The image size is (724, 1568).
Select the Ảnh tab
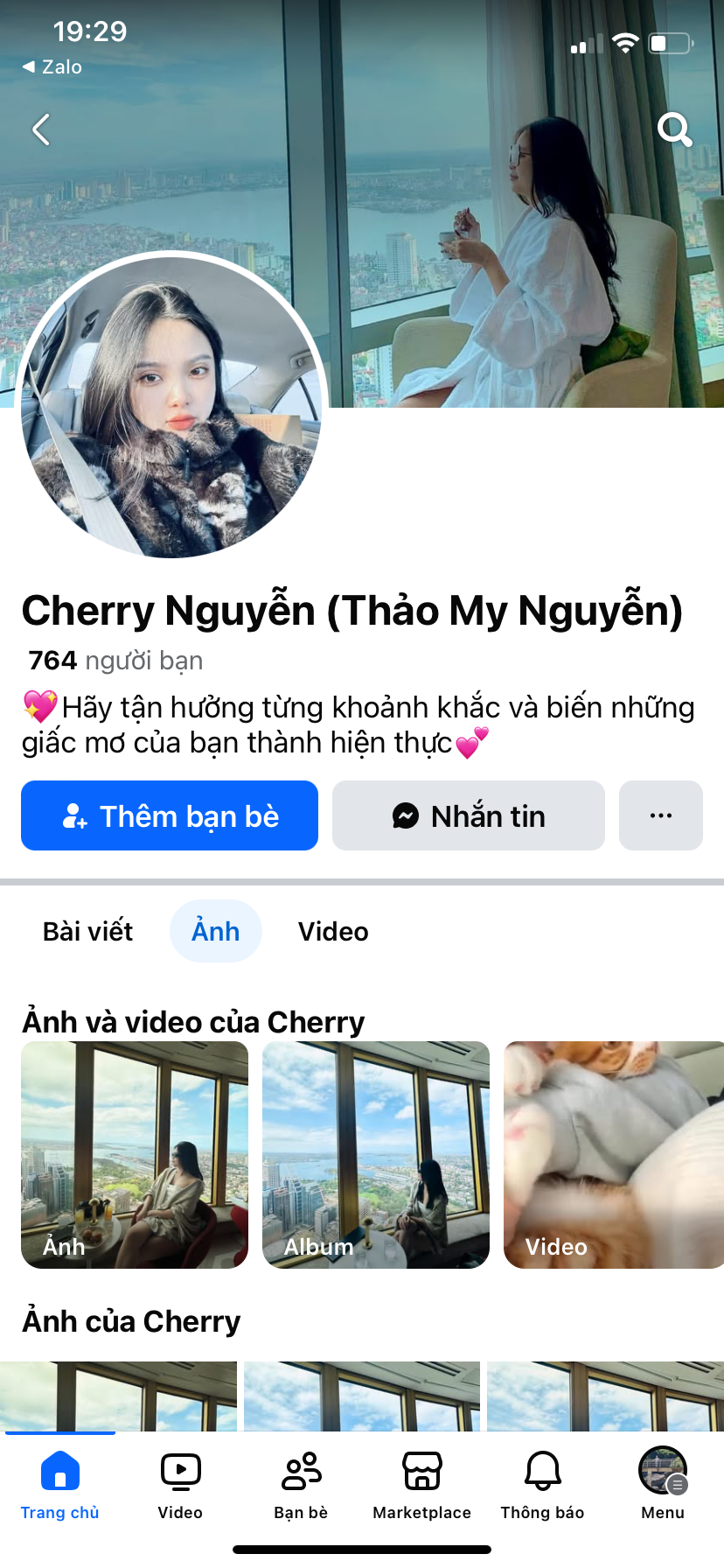216,931
